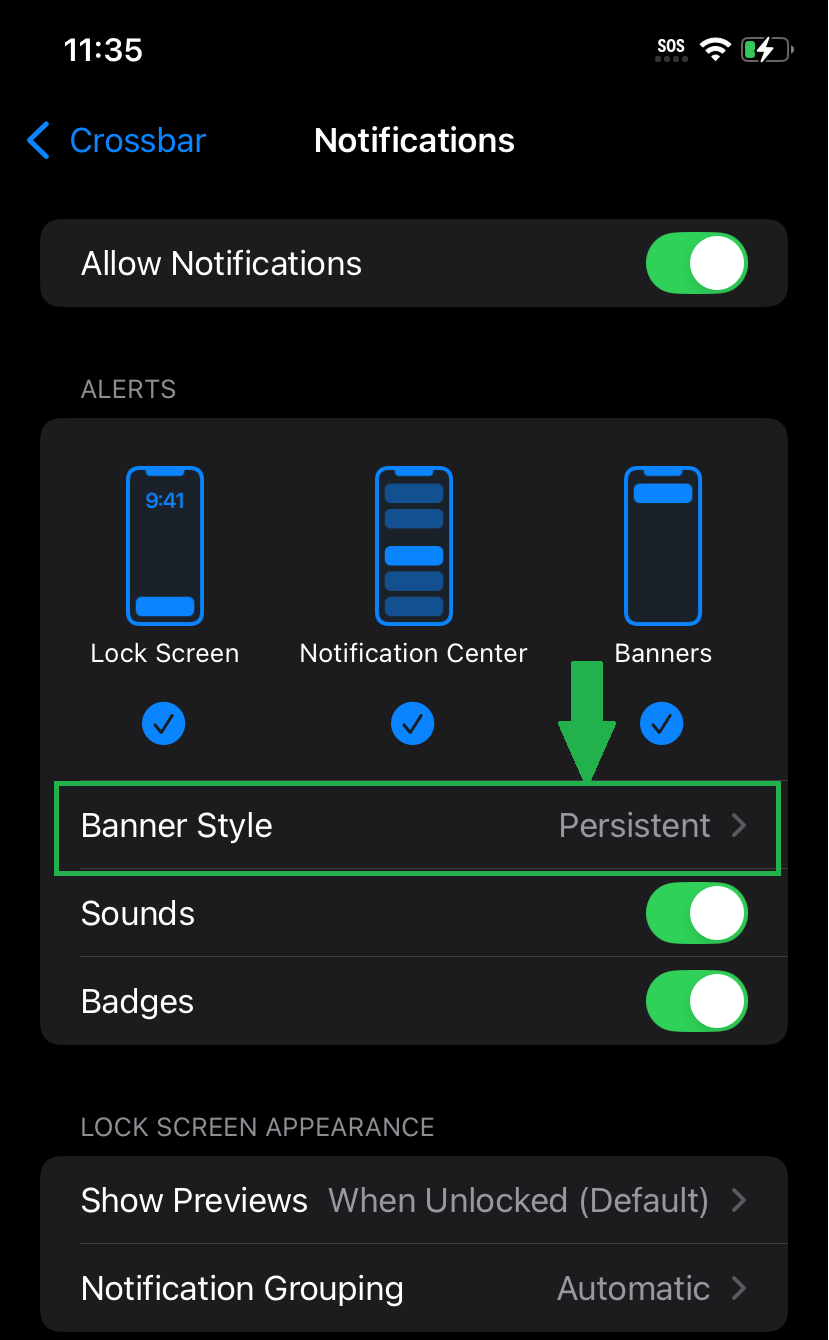Screen dimensions: 829x1340
Task: Open Banner Style options
Action: [x=414, y=826]
